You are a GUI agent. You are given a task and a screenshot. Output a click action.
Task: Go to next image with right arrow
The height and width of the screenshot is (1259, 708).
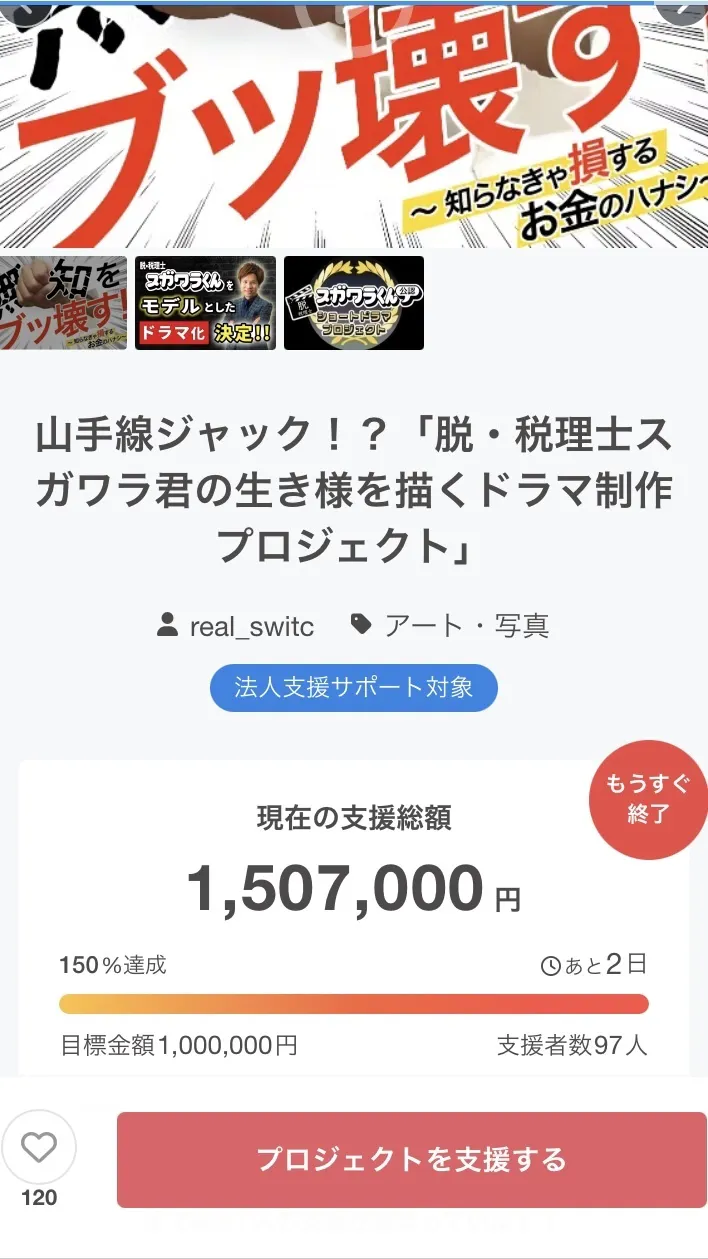point(685,8)
